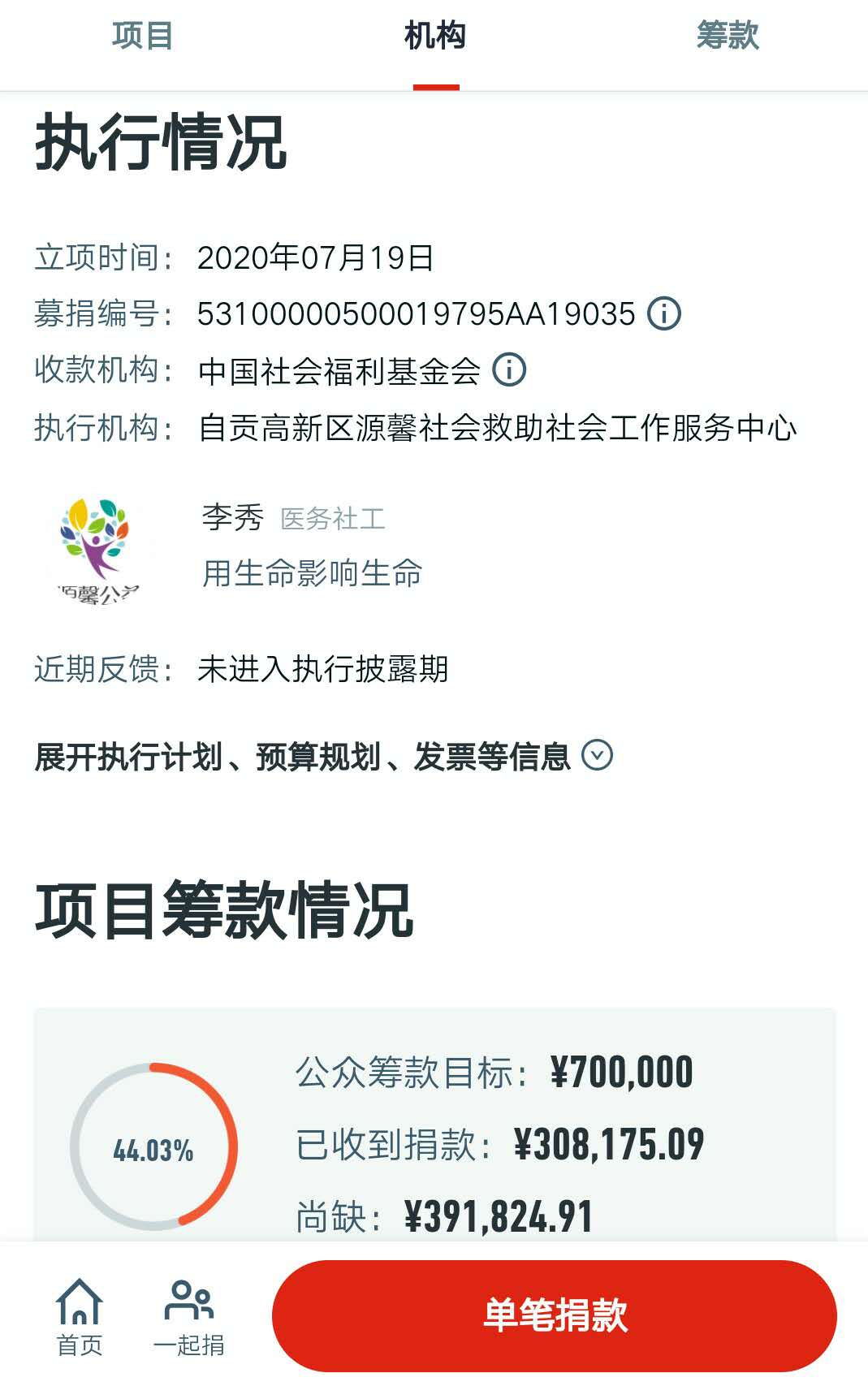Switch to the 筹款 tab
Image resolution: width=868 pixels, height=1386 pixels.
pos(728,37)
